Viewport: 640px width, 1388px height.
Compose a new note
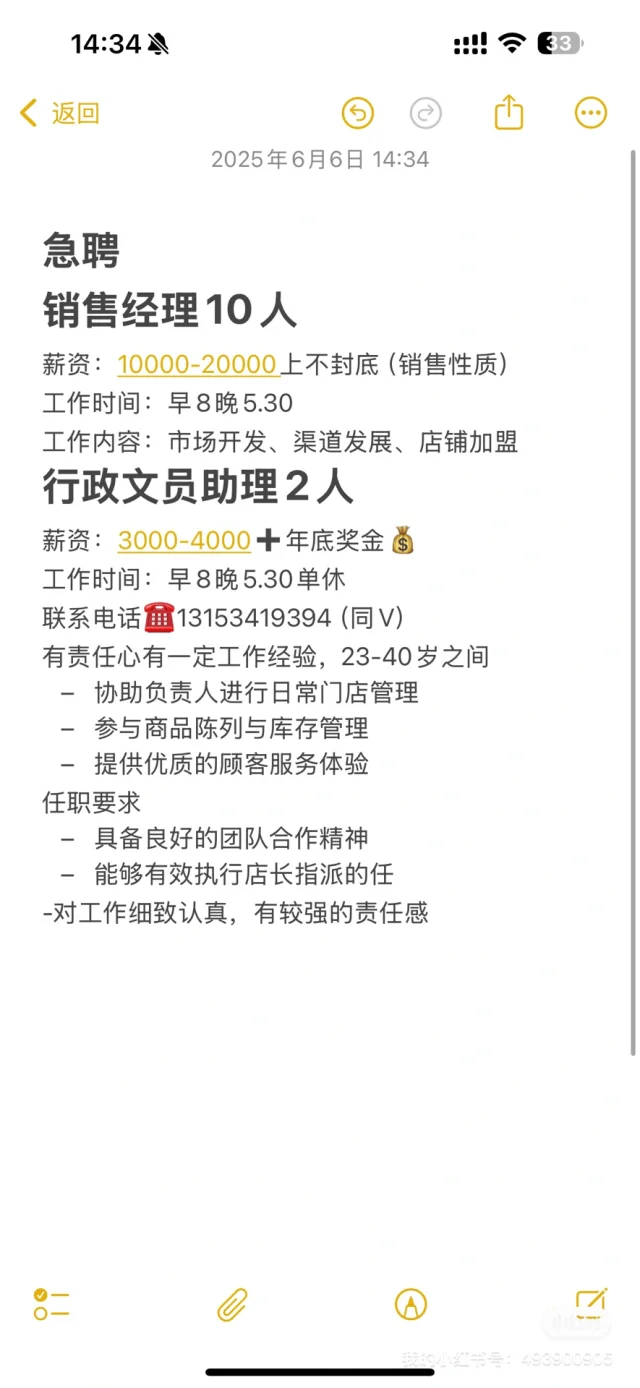591,1304
